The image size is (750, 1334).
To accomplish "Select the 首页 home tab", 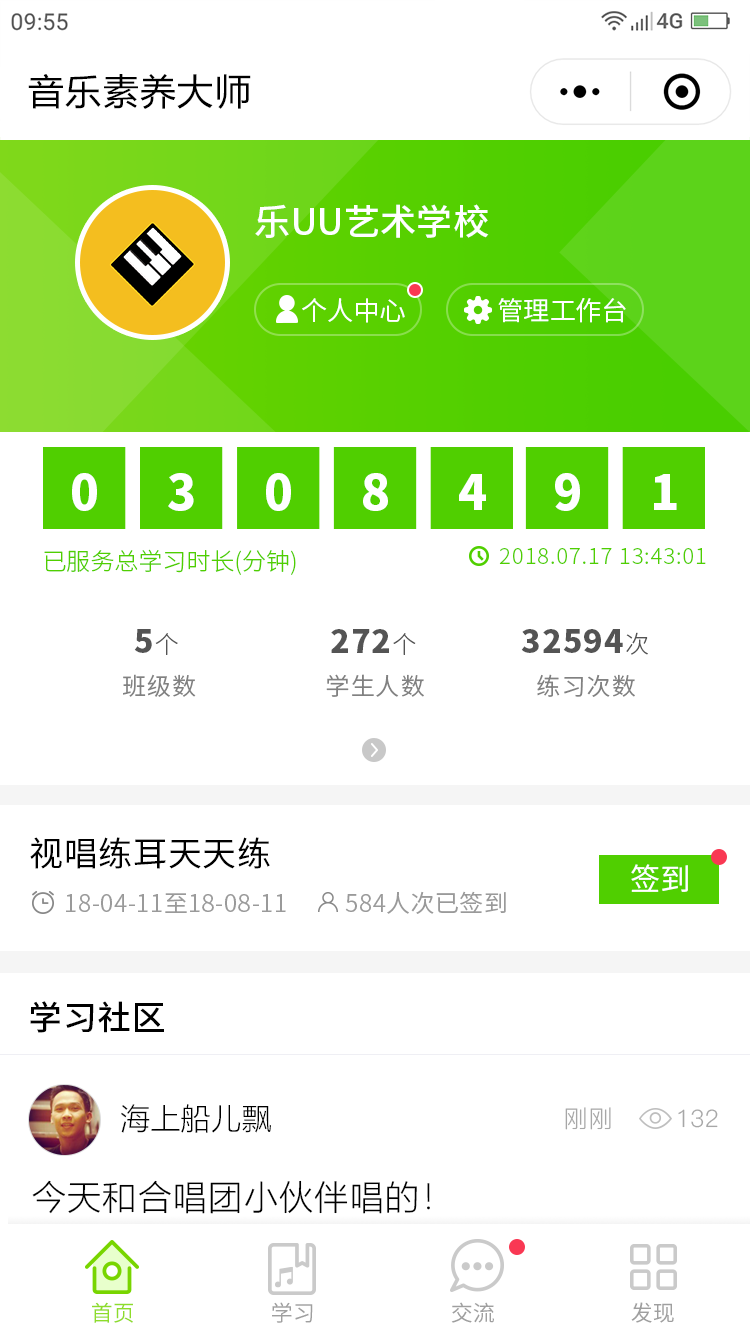I will click(112, 1282).
